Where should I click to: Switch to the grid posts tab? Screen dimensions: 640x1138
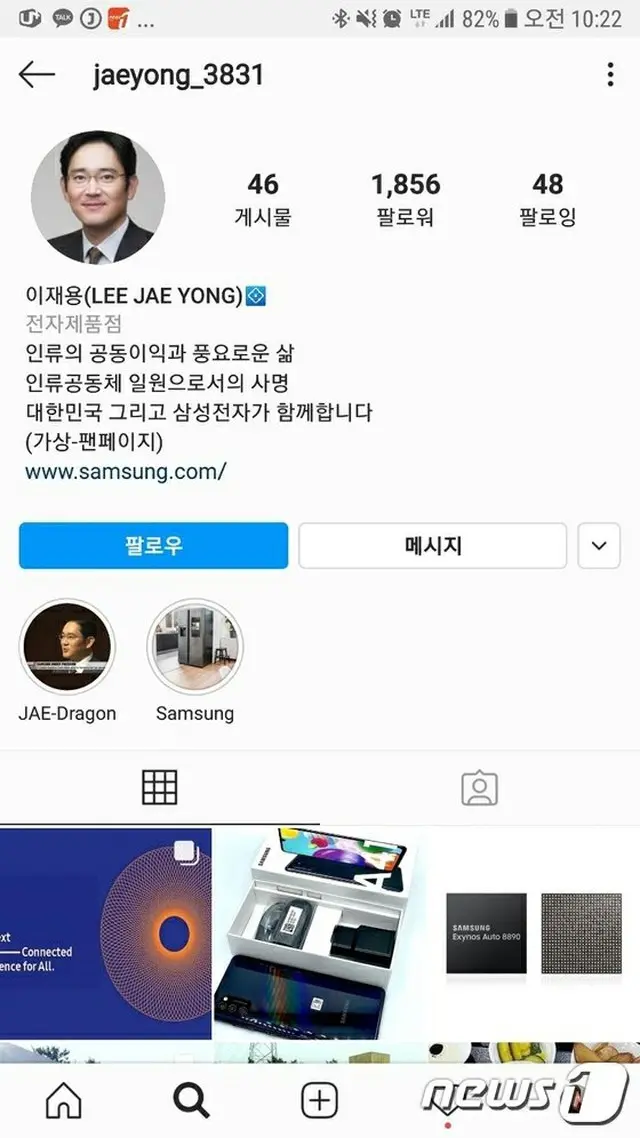point(160,788)
